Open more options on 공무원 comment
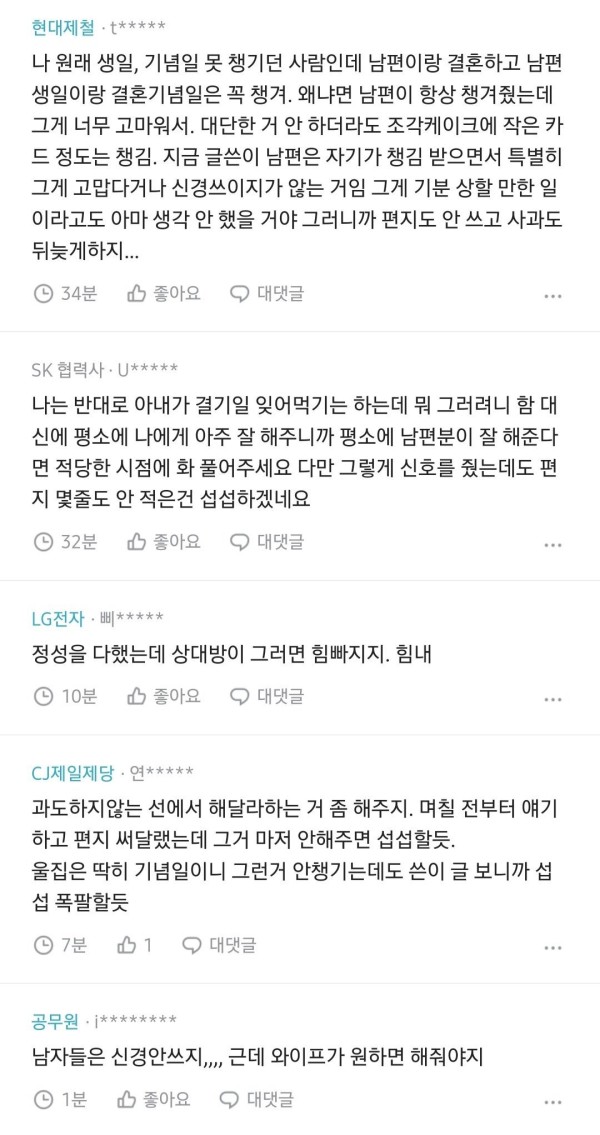 (x=552, y=1102)
